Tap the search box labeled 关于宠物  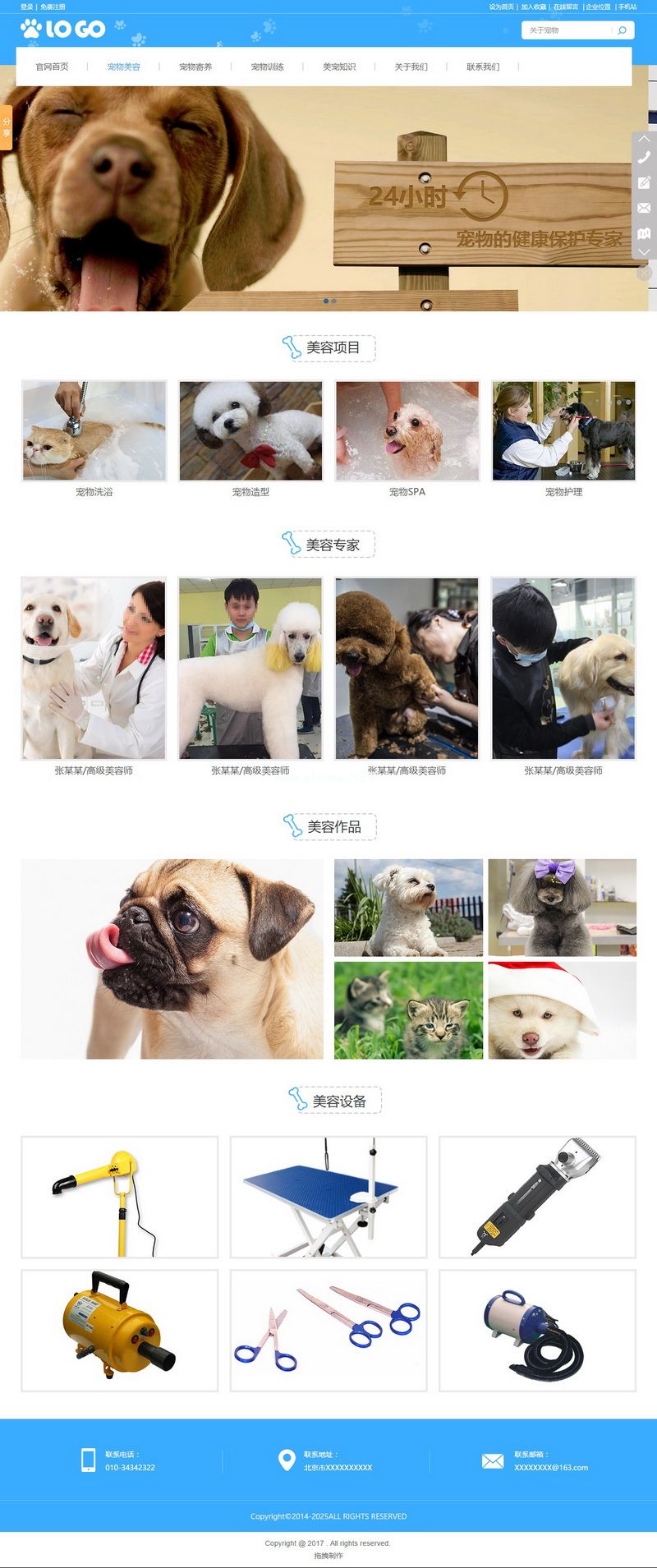[567, 30]
